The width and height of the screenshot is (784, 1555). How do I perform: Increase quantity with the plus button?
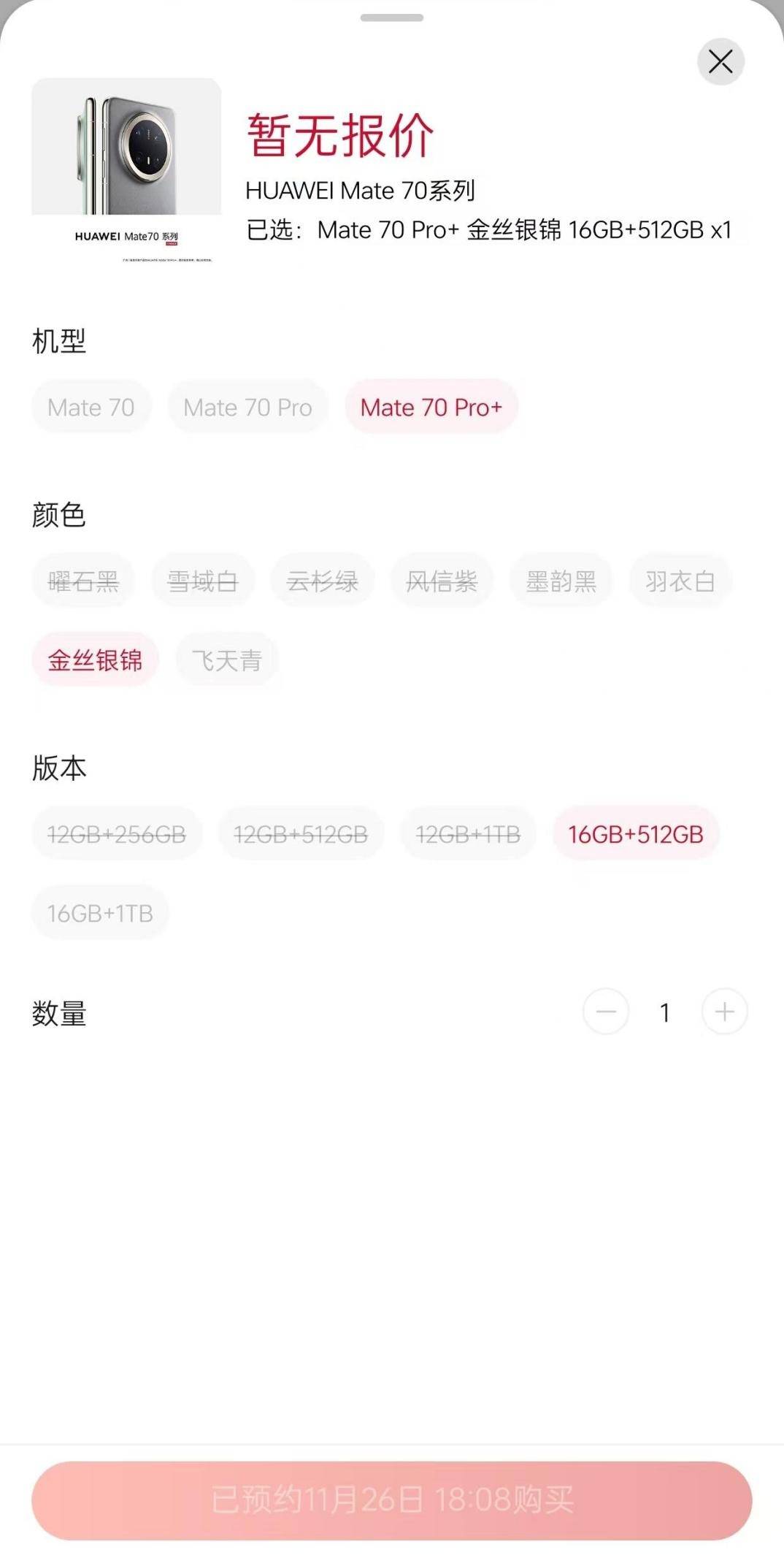tap(724, 1012)
